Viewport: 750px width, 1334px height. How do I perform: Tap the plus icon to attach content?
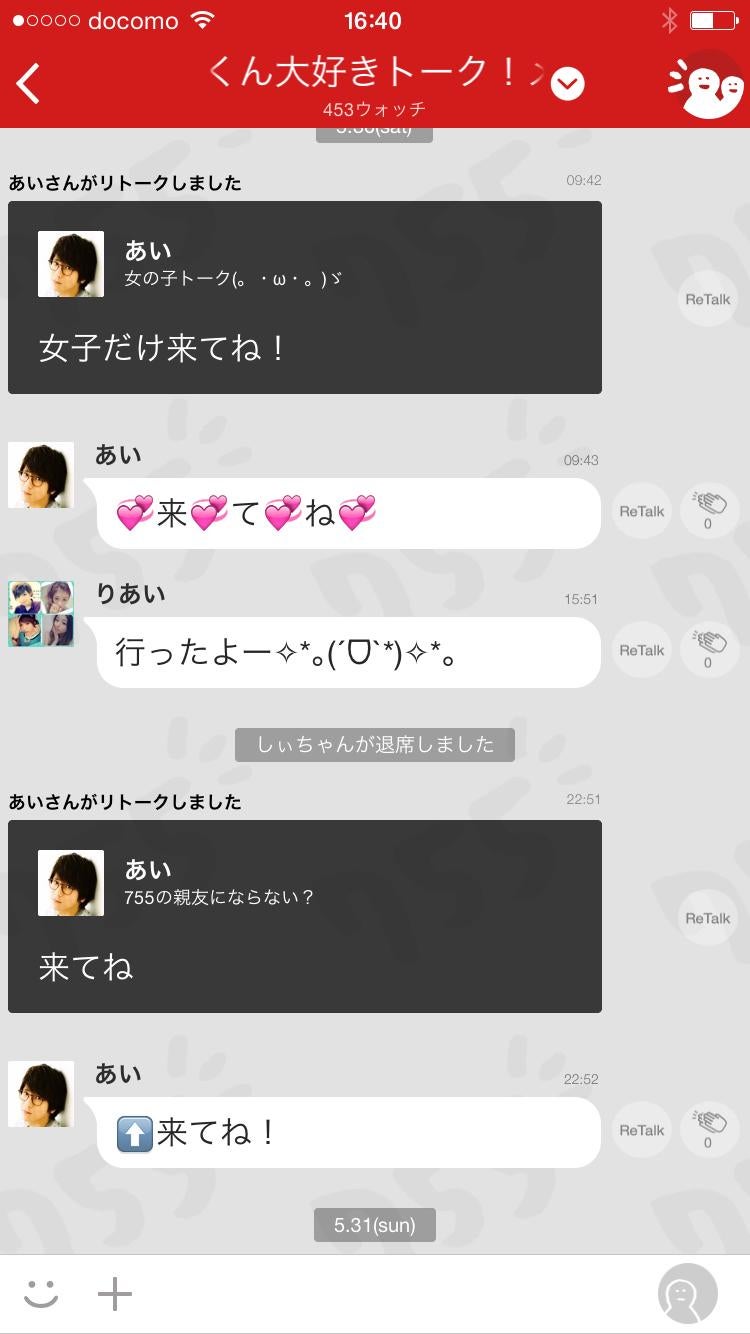coord(114,1292)
